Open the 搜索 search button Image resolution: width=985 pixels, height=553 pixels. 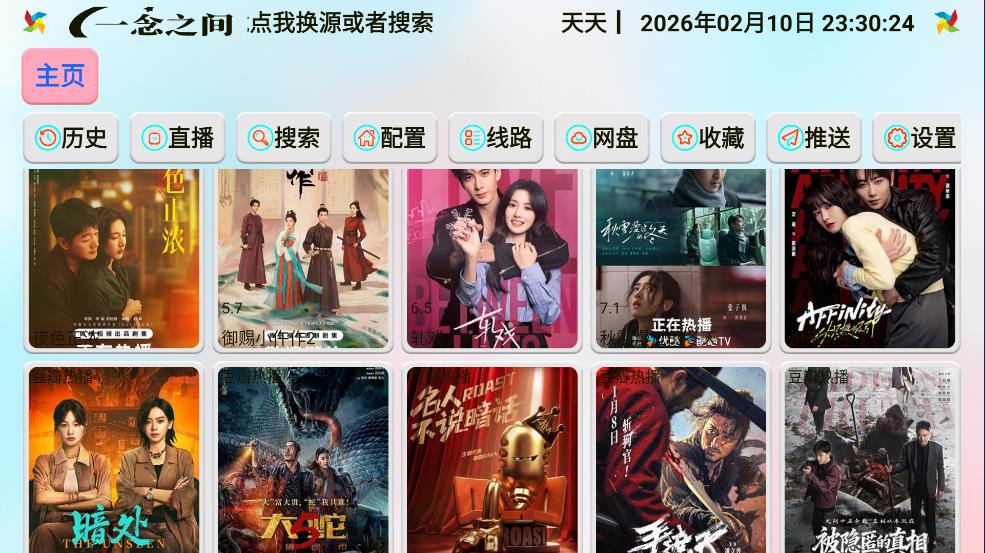(x=283, y=138)
